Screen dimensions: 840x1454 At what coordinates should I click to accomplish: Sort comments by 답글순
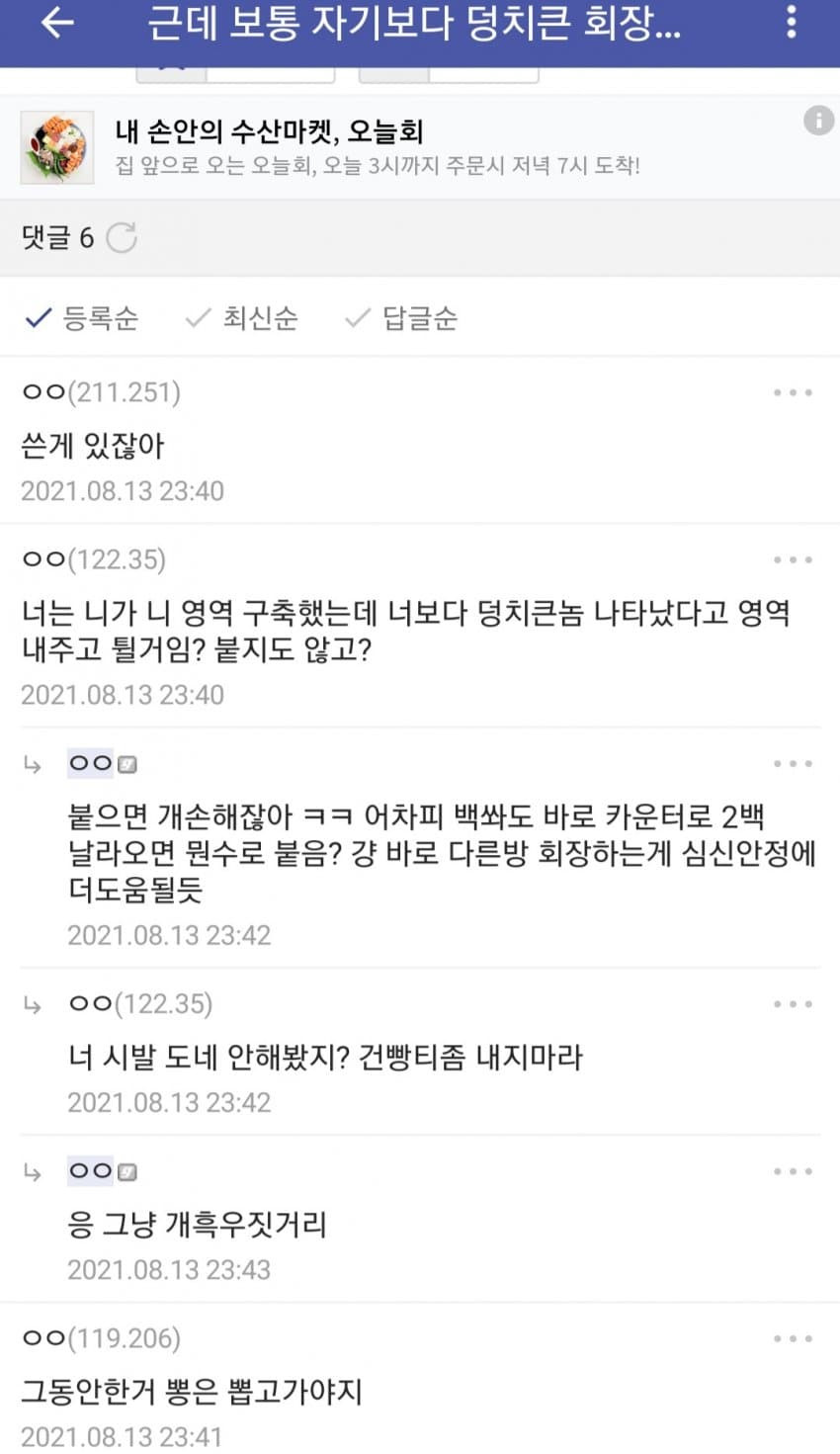pos(401,318)
